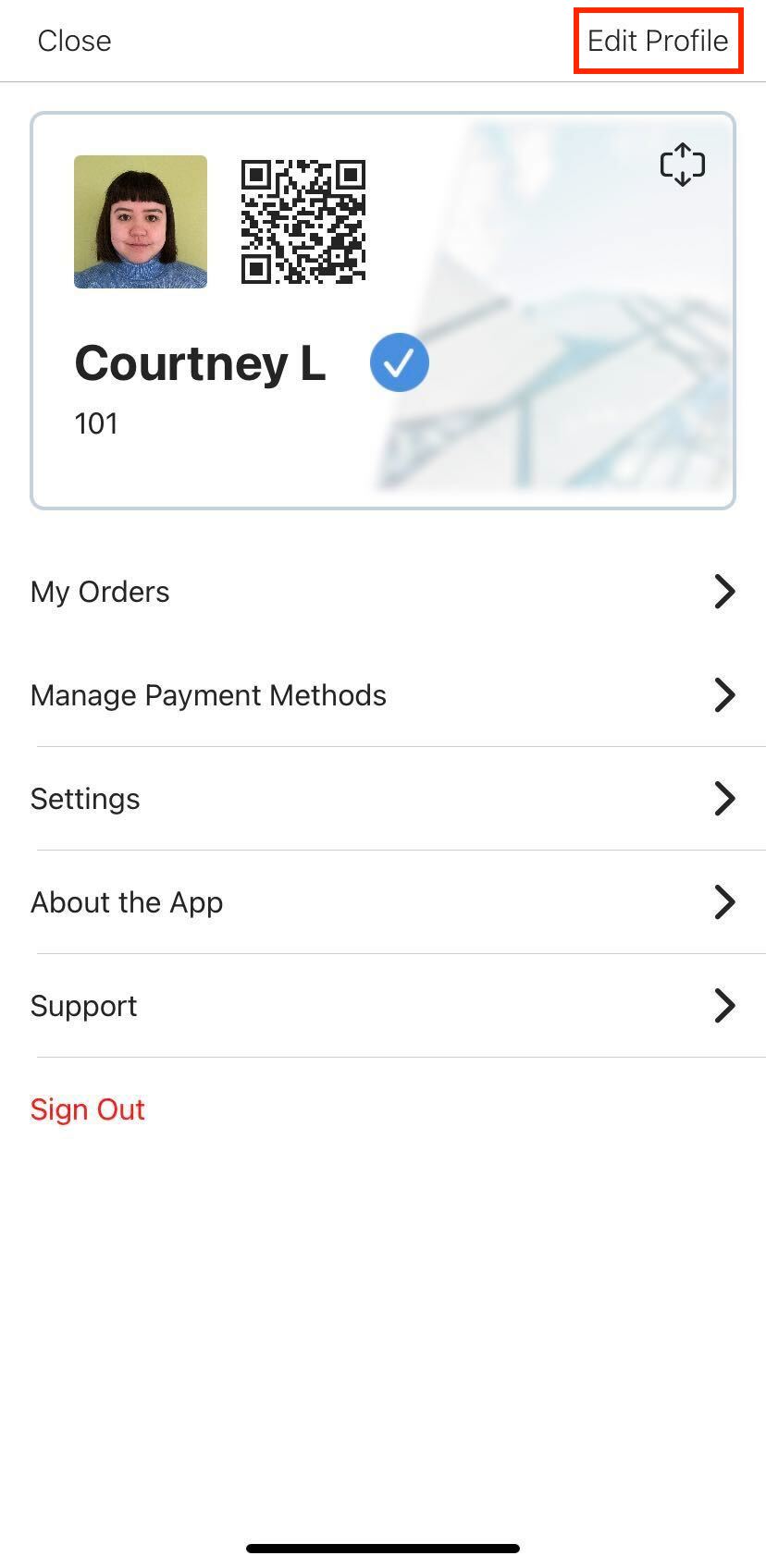Flip the profile card using the share icon
Image resolution: width=766 pixels, height=1568 pixels.
click(682, 165)
